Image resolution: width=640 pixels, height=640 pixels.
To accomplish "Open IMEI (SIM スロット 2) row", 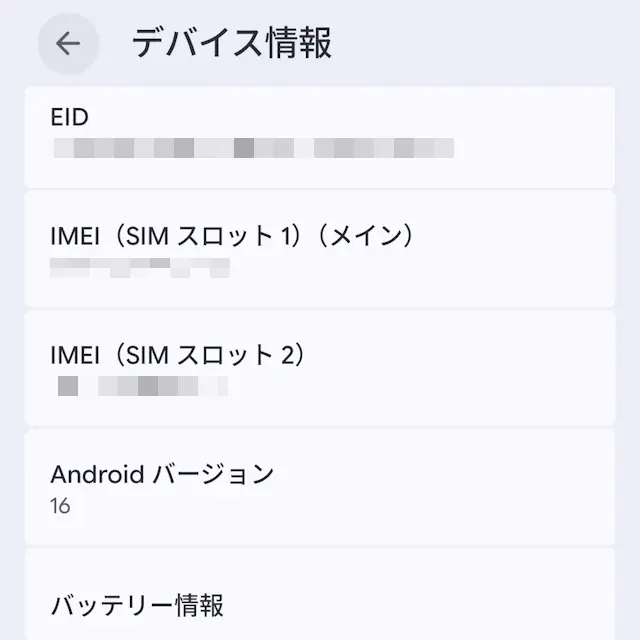I will (320, 368).
